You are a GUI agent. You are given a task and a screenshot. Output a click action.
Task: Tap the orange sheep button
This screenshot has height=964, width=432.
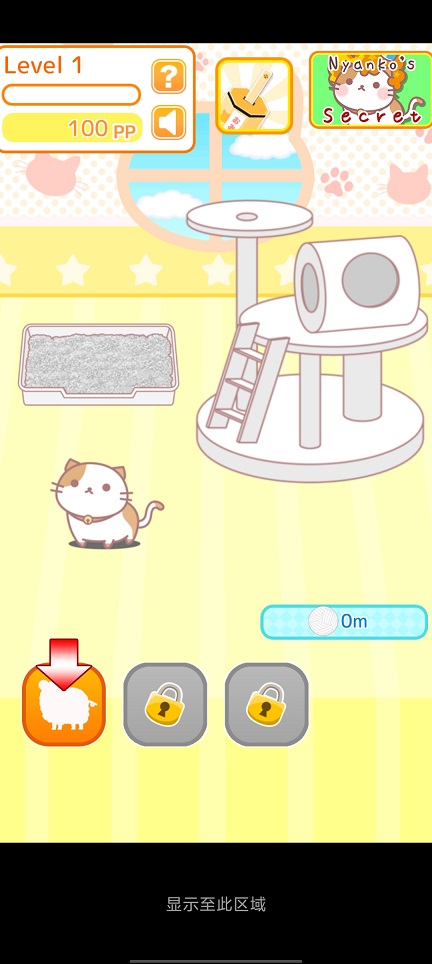64,704
